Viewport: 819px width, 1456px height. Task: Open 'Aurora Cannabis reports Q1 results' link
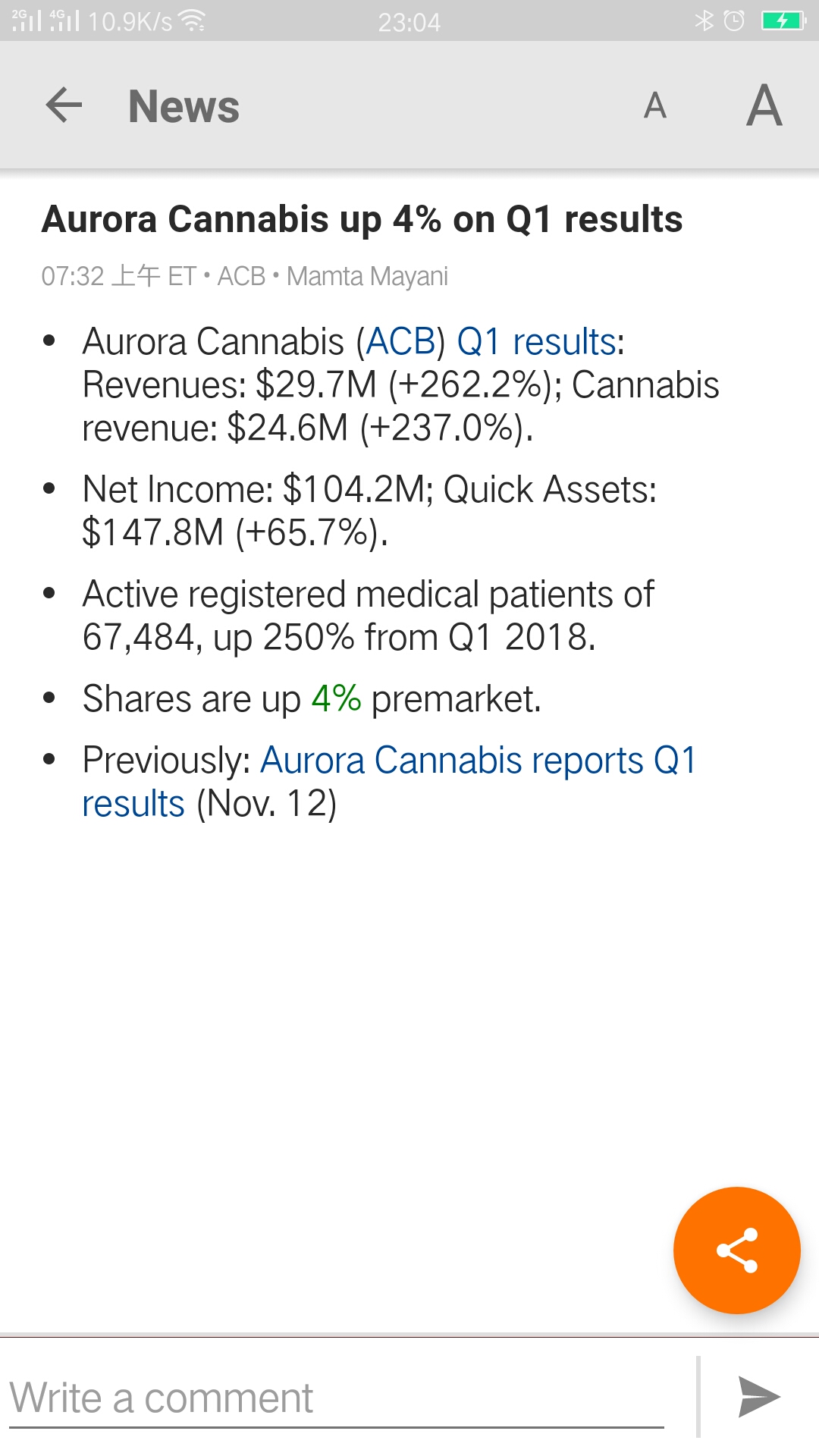[389, 782]
